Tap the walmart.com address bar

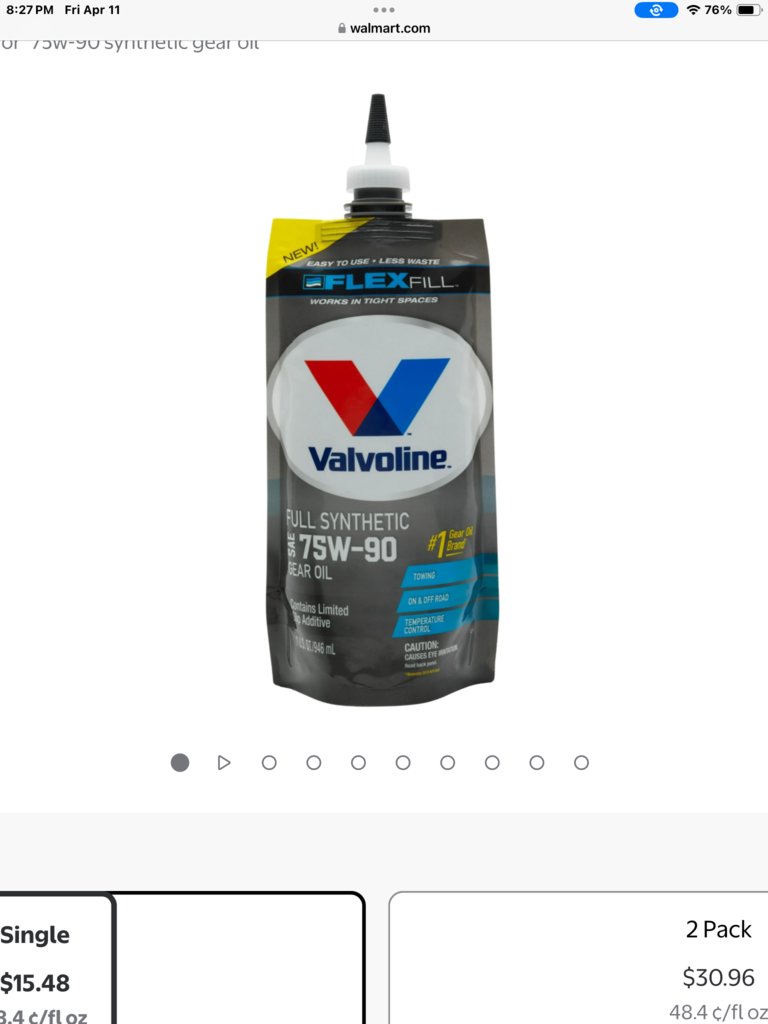pos(384,28)
